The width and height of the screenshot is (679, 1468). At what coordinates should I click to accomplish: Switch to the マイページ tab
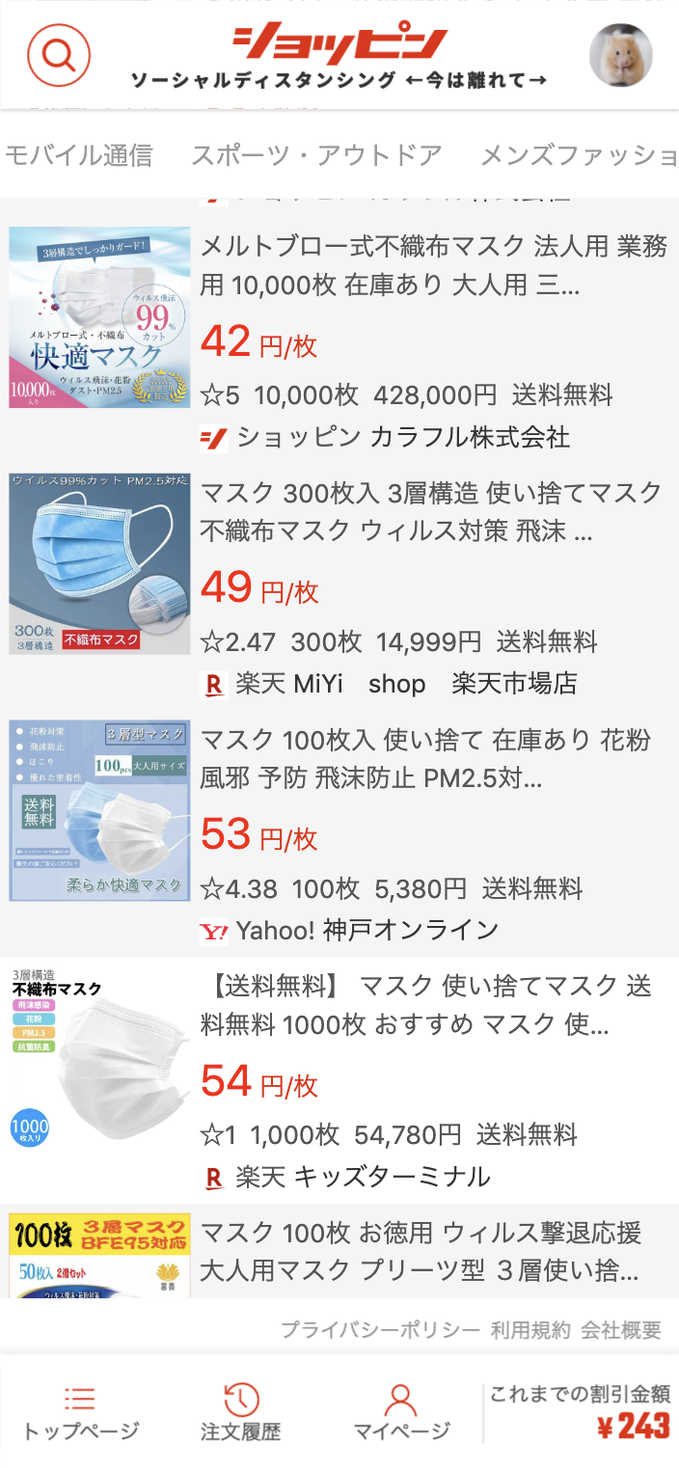coord(401,1412)
